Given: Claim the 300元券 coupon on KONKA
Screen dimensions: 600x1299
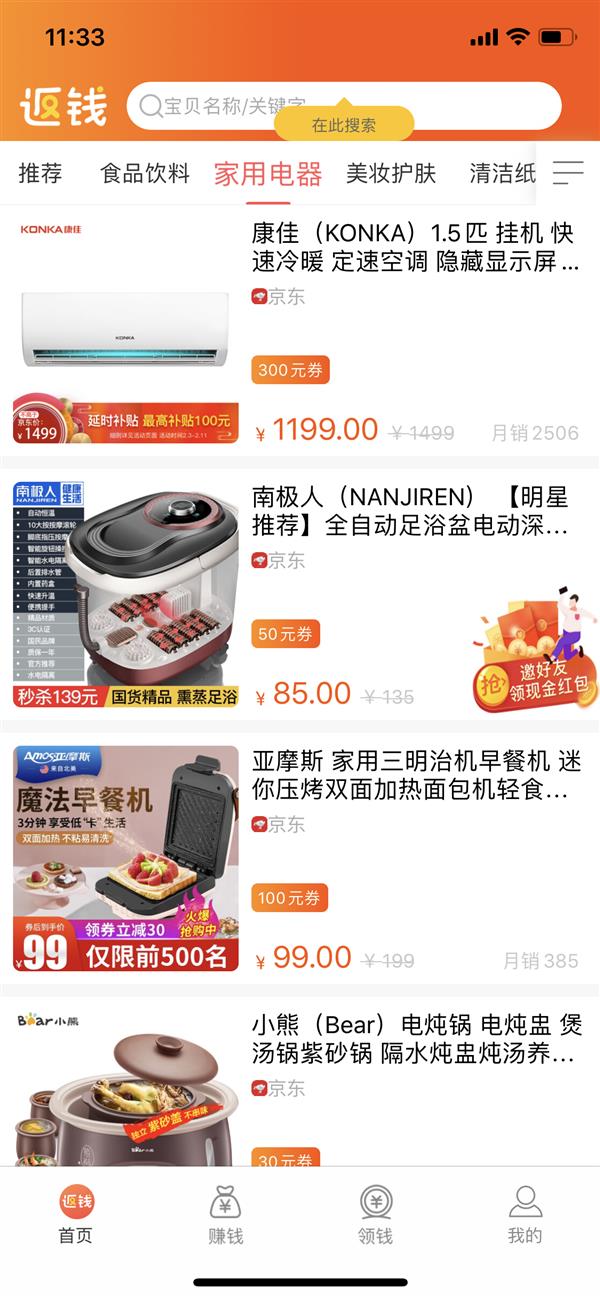Looking at the screenshot, I should click(x=290, y=370).
